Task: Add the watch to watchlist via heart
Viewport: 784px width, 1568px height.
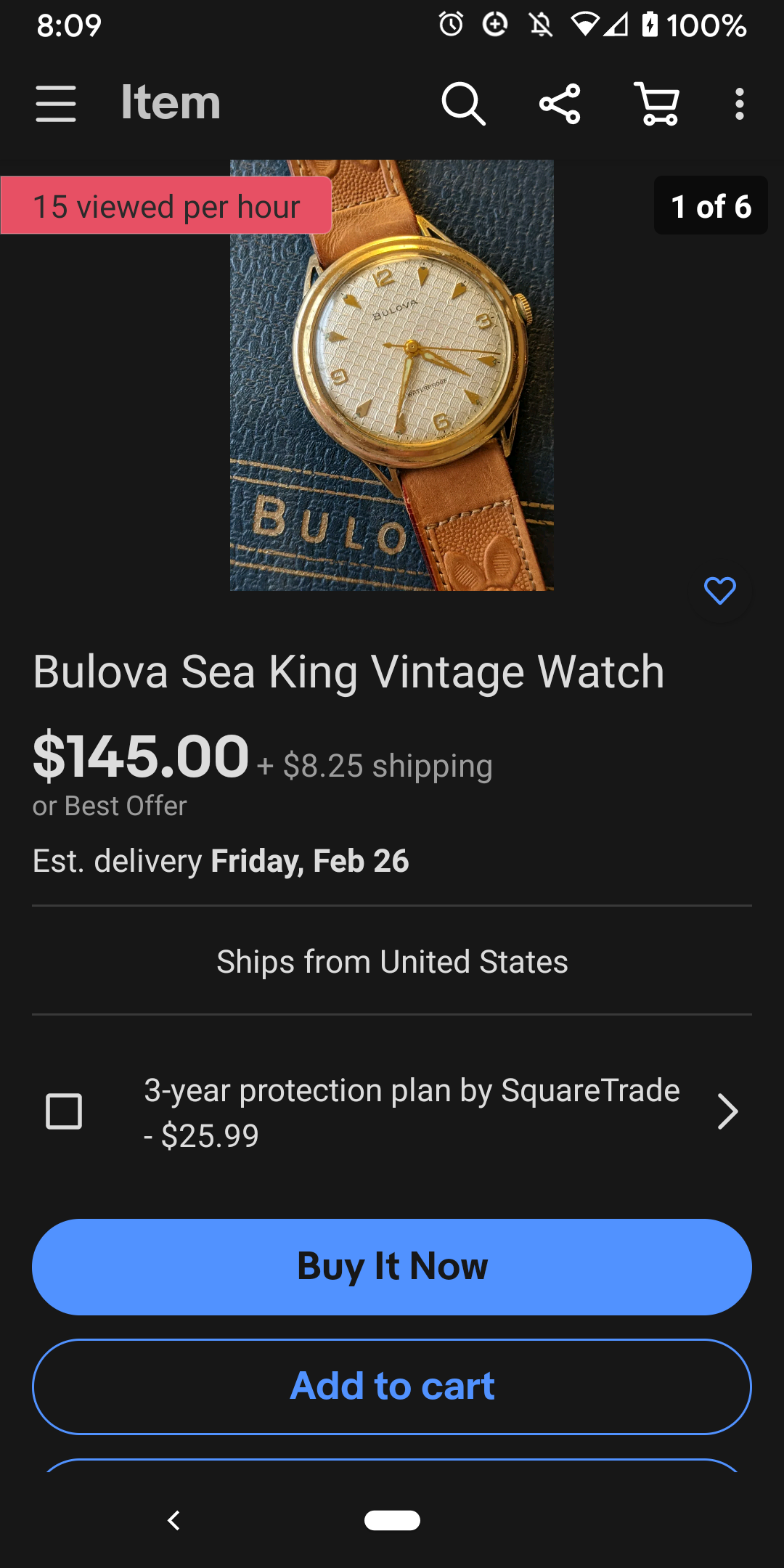Action: pyautogui.click(x=719, y=591)
